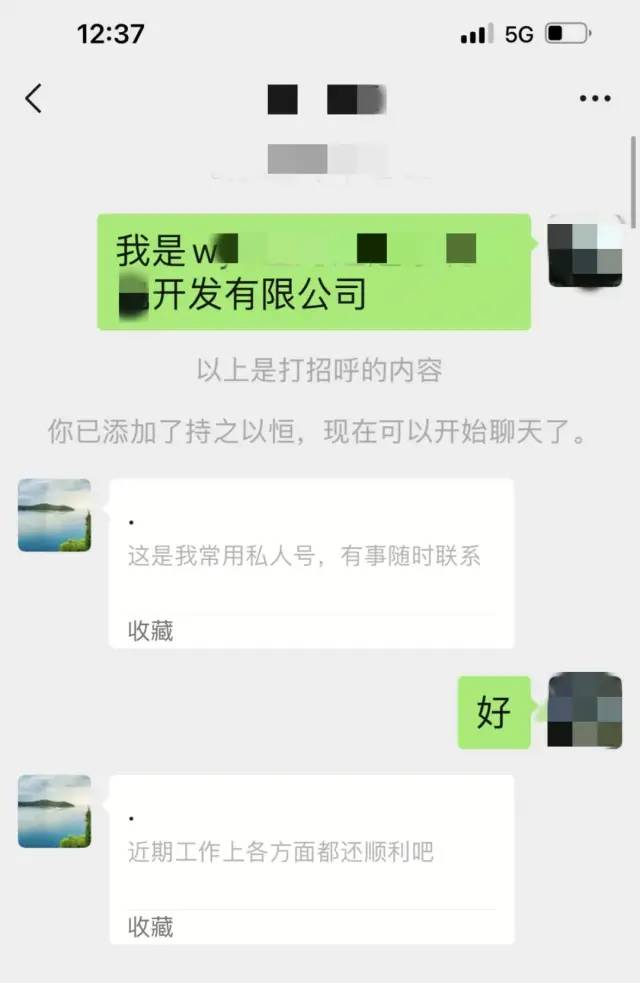
Task: Open the 收藏 card reading 近期工作上各方面都还顺利吧
Action: (311, 859)
